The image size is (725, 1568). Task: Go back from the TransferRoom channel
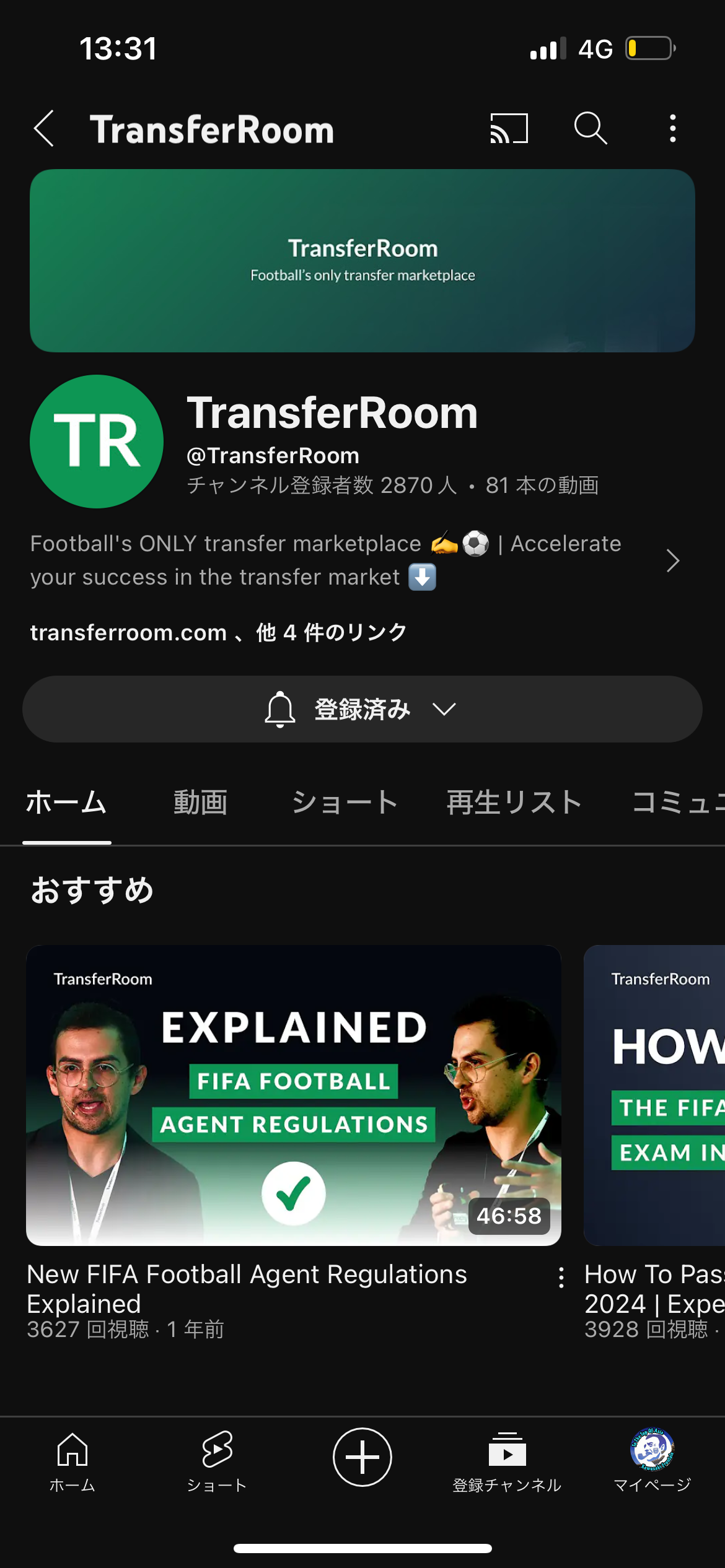[x=45, y=129]
